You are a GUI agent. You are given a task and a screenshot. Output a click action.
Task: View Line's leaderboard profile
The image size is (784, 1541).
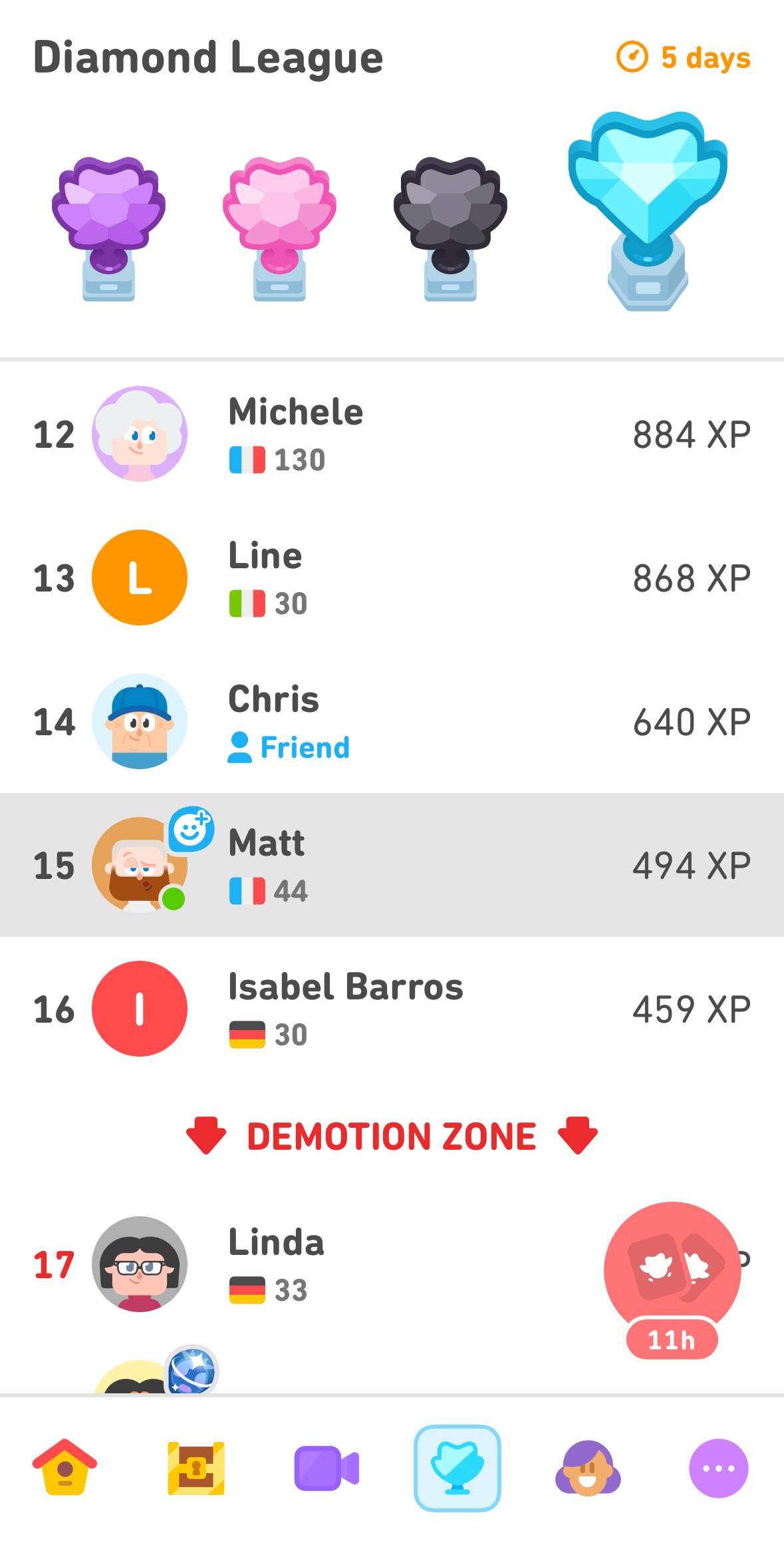click(x=392, y=578)
